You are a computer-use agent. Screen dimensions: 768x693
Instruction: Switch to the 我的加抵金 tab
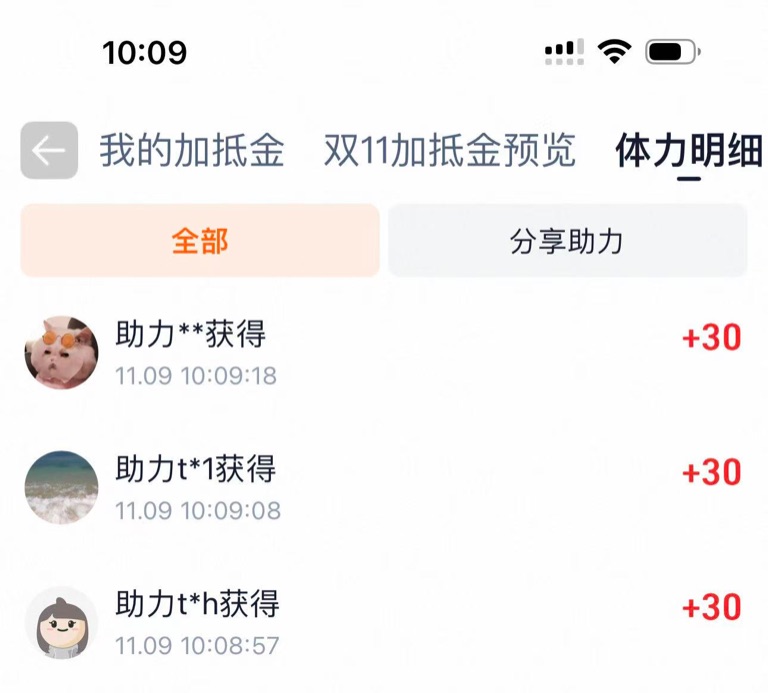click(x=192, y=151)
